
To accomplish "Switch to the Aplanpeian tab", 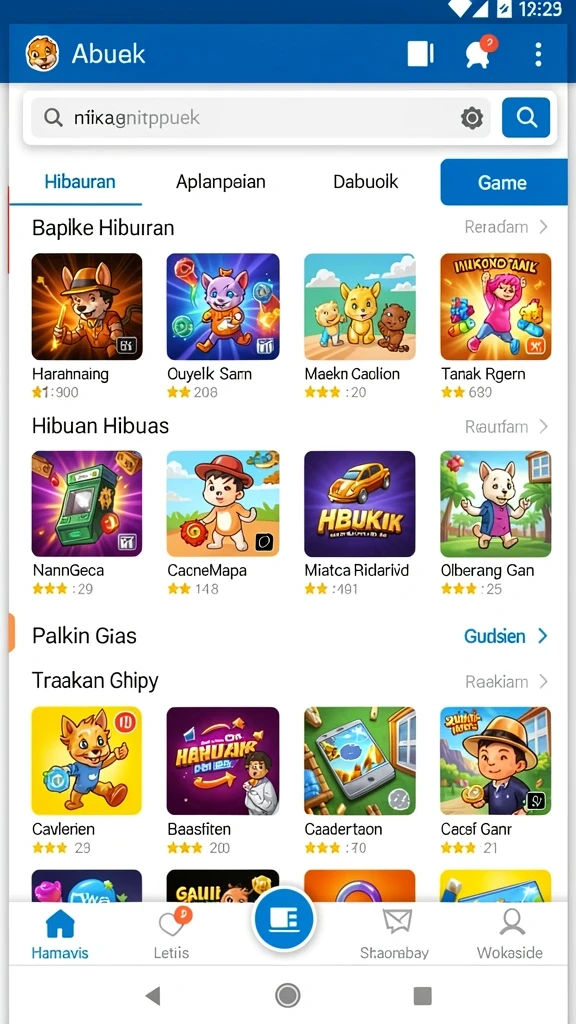I will pyautogui.click(x=221, y=182).
